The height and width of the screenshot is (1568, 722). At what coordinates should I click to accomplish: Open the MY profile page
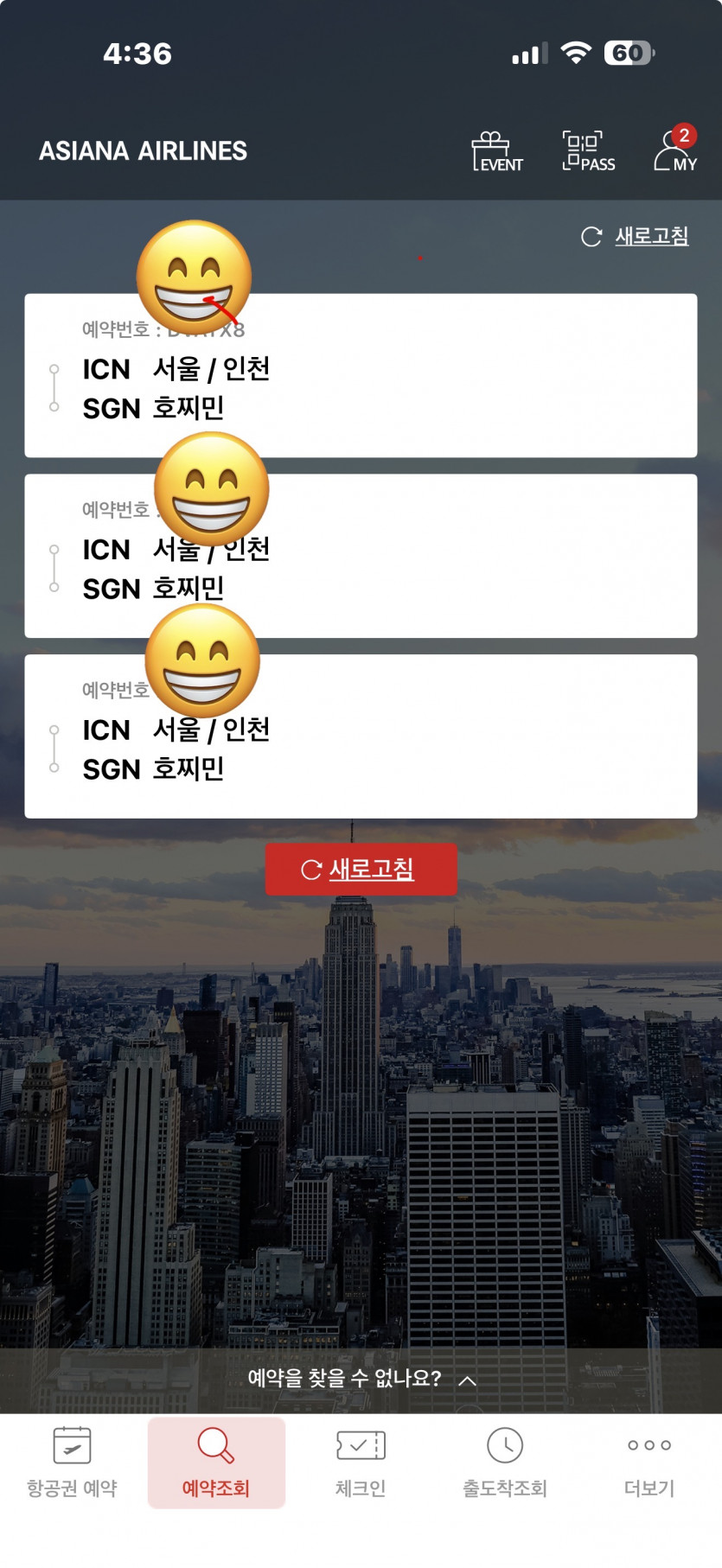coord(675,151)
